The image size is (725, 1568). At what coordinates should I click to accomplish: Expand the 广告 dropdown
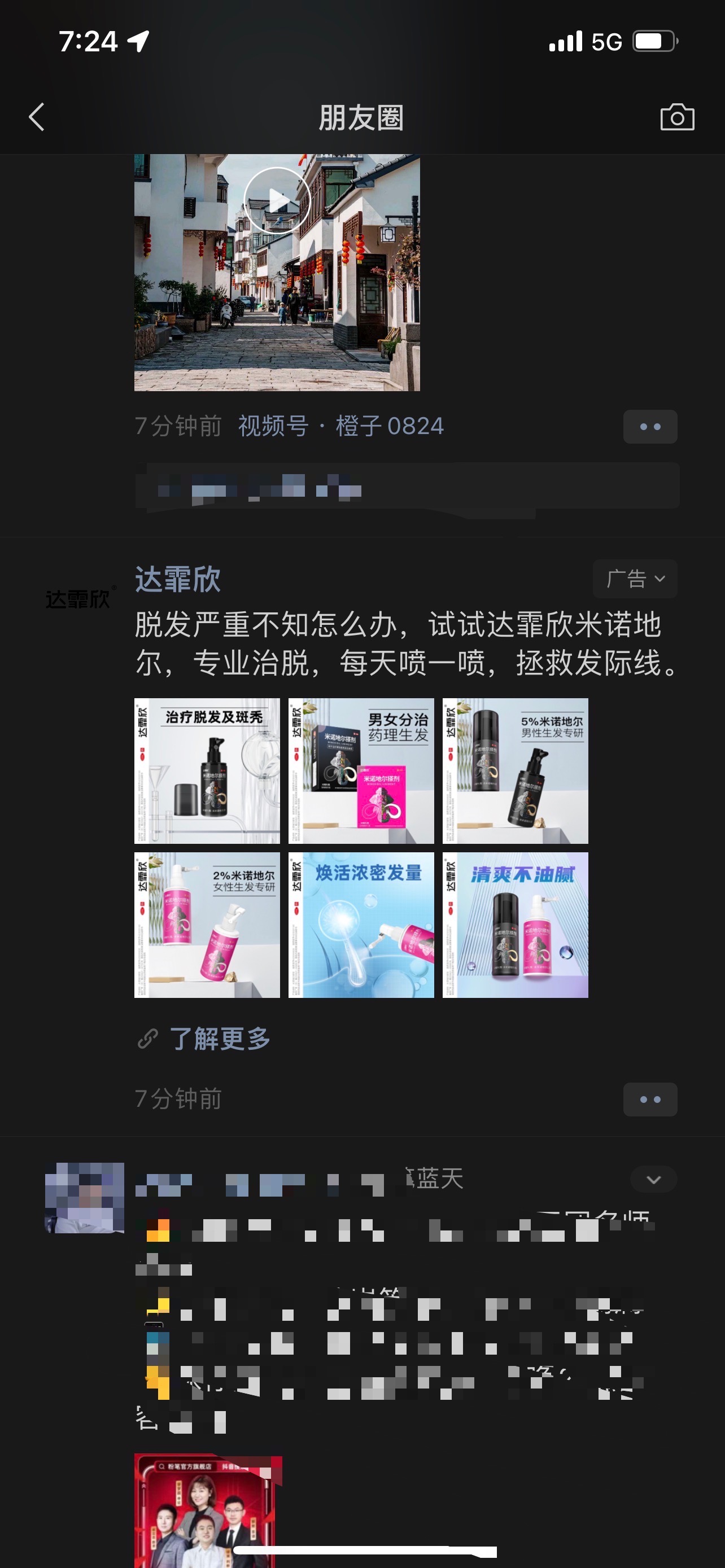(x=635, y=578)
